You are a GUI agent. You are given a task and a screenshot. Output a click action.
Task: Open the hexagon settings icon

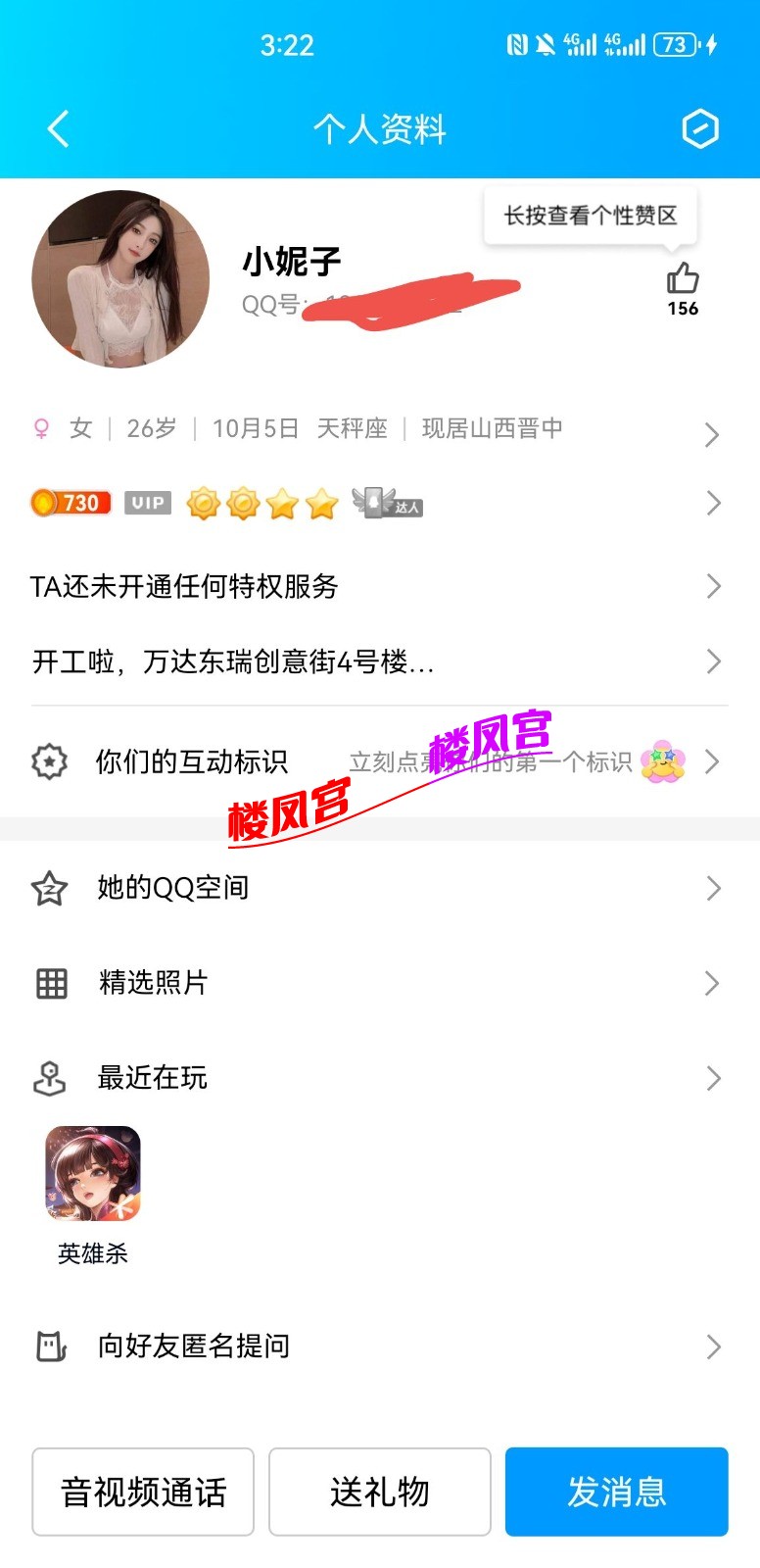coord(699,128)
